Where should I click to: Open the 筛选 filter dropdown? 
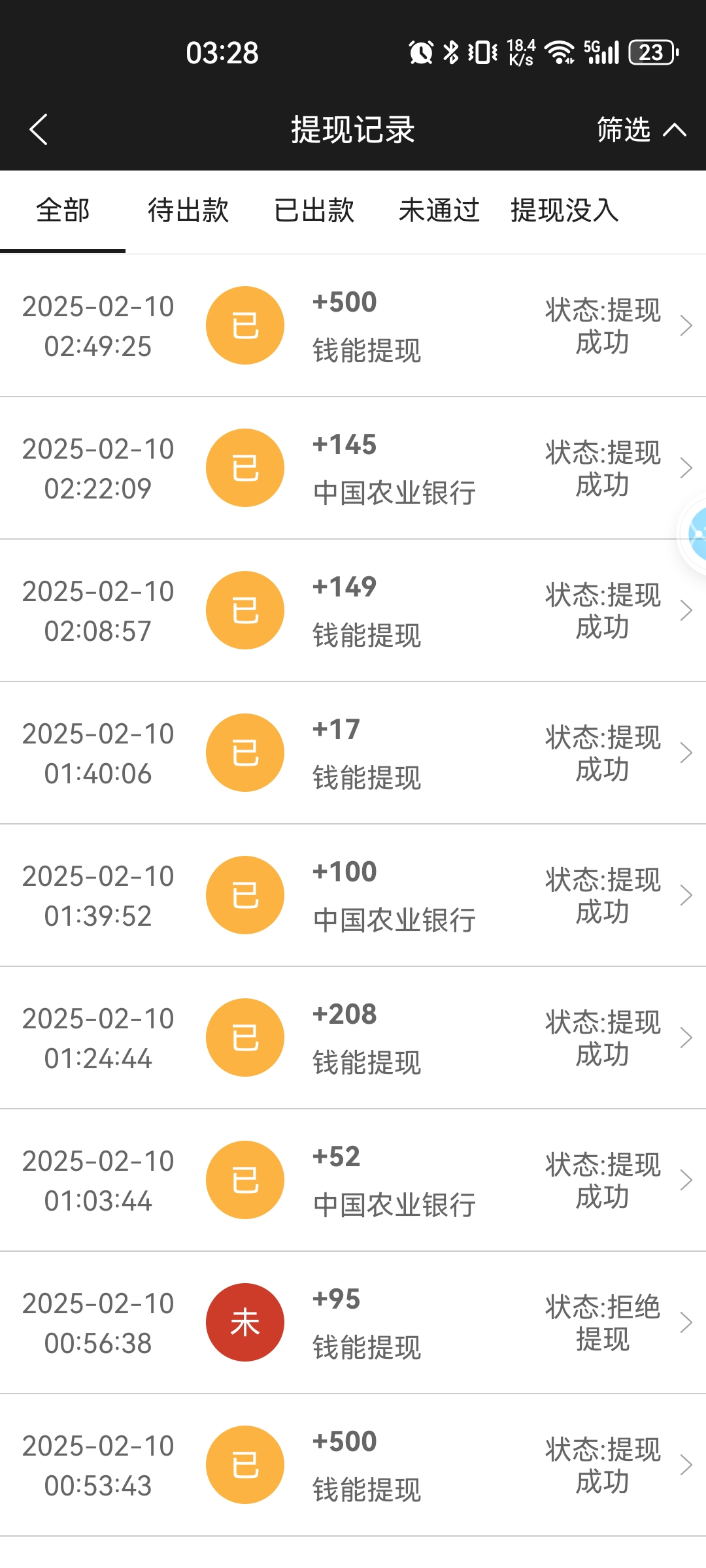coord(641,129)
